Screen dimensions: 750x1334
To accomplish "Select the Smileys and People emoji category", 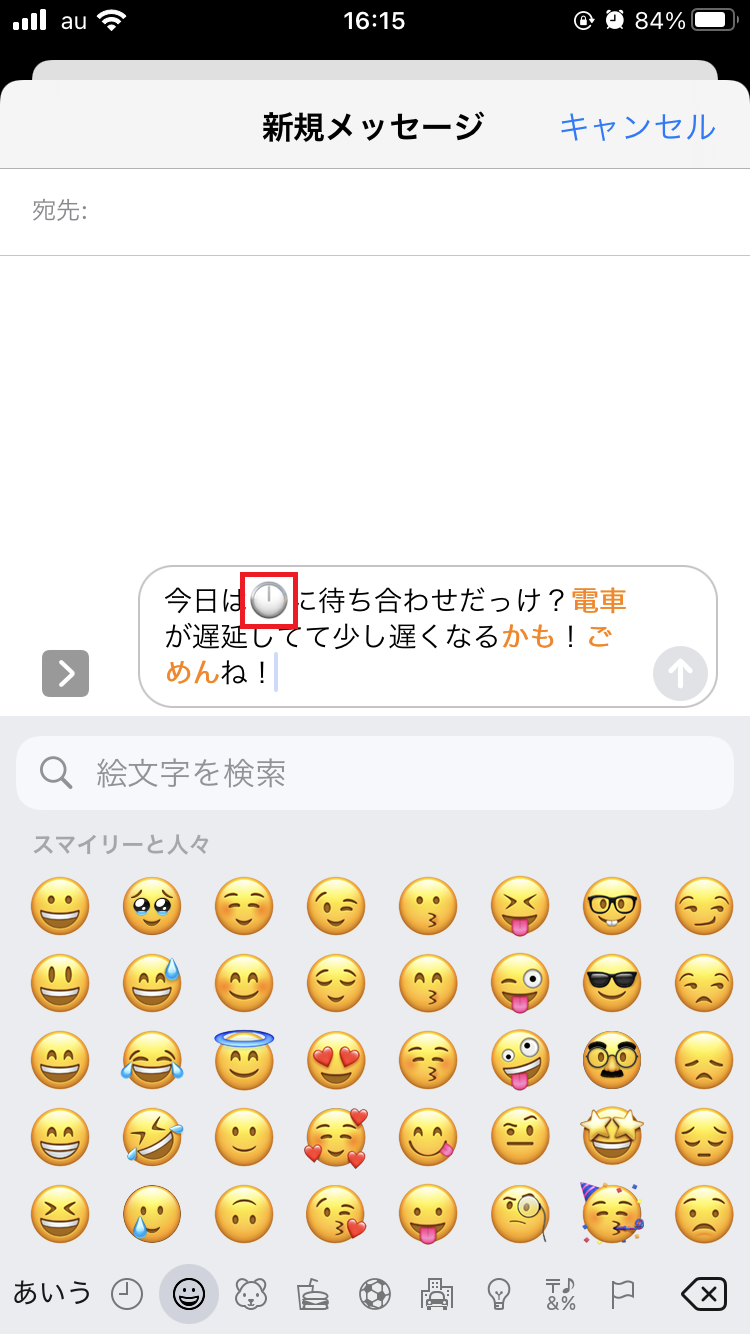I will 189,1293.
